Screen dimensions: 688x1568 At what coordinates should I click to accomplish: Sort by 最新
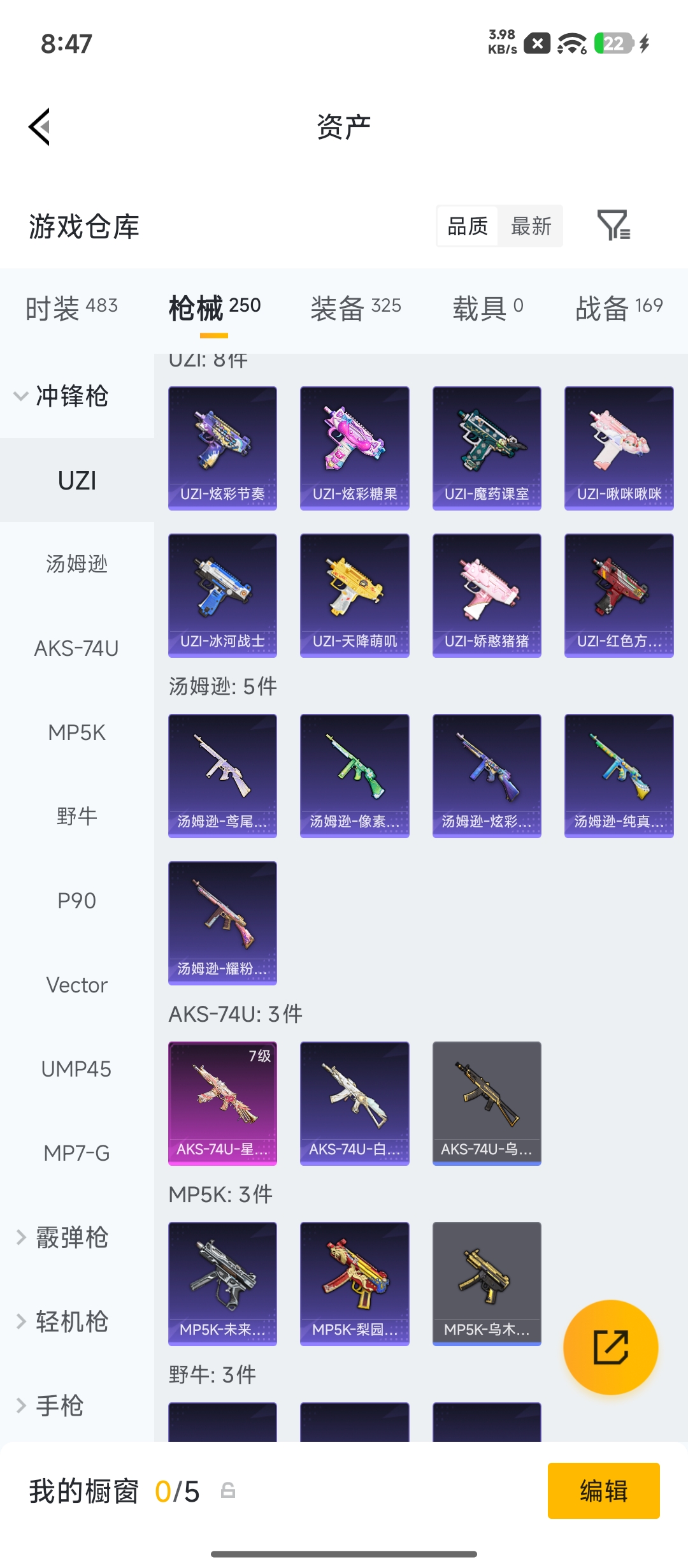click(531, 226)
